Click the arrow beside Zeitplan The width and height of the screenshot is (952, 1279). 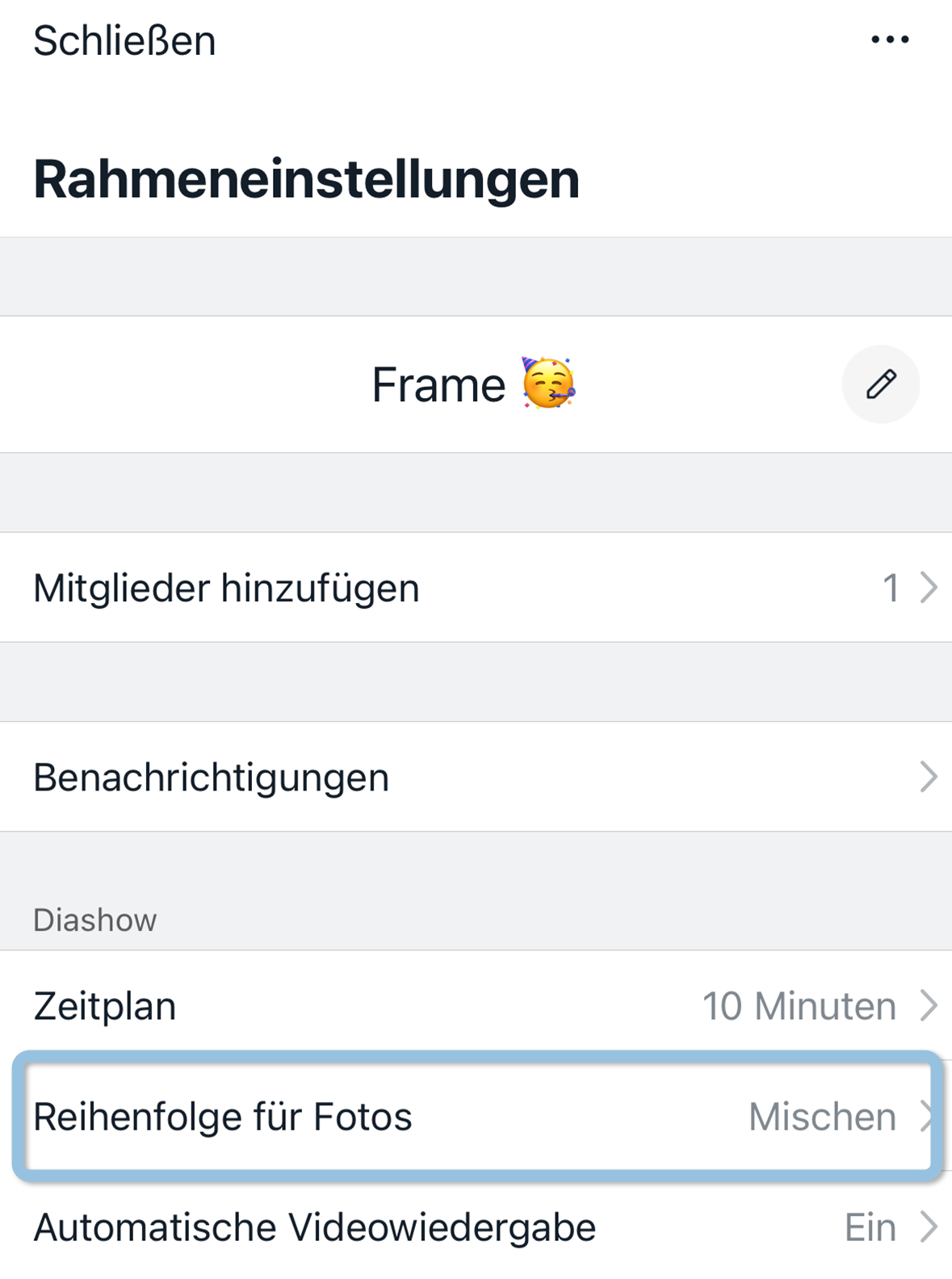pos(927,1005)
